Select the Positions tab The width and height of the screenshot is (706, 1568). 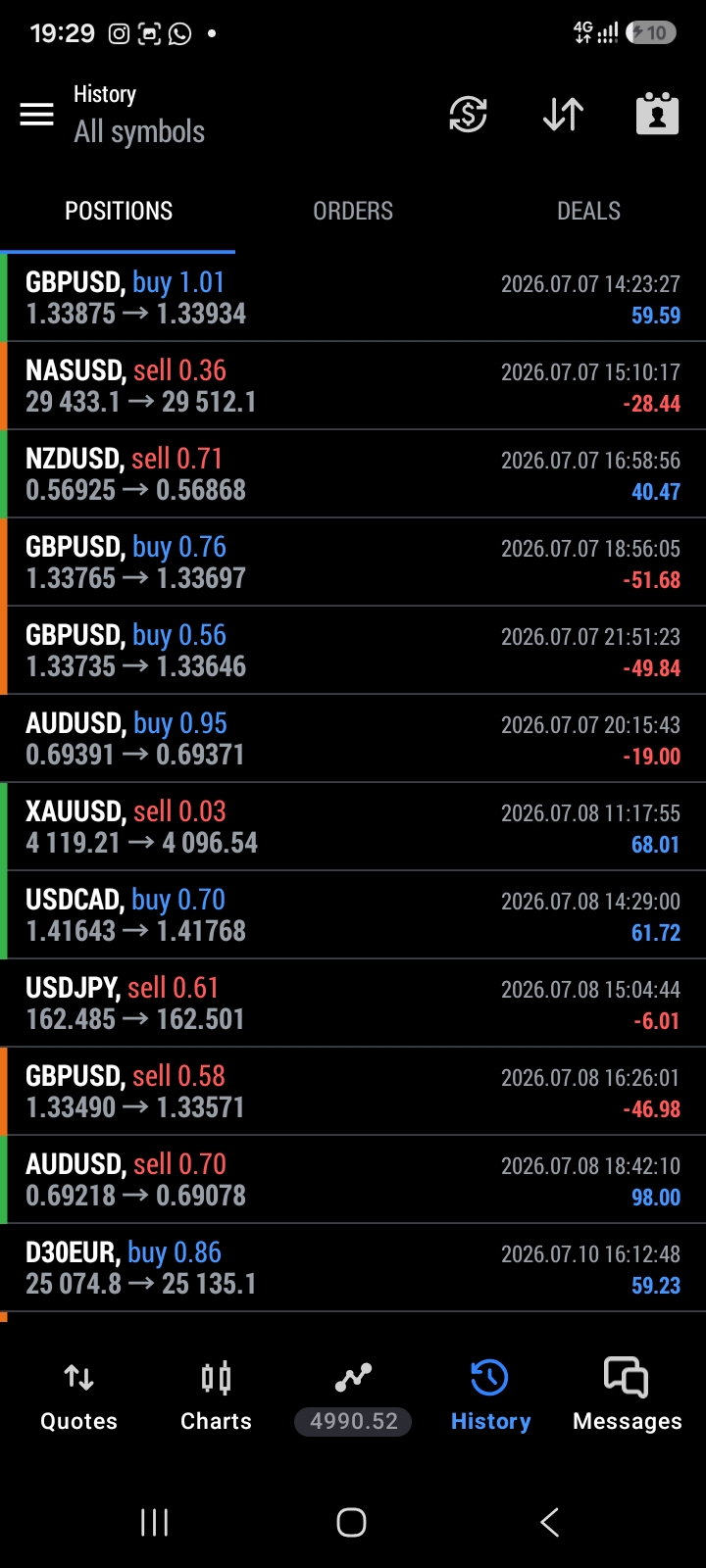118,211
